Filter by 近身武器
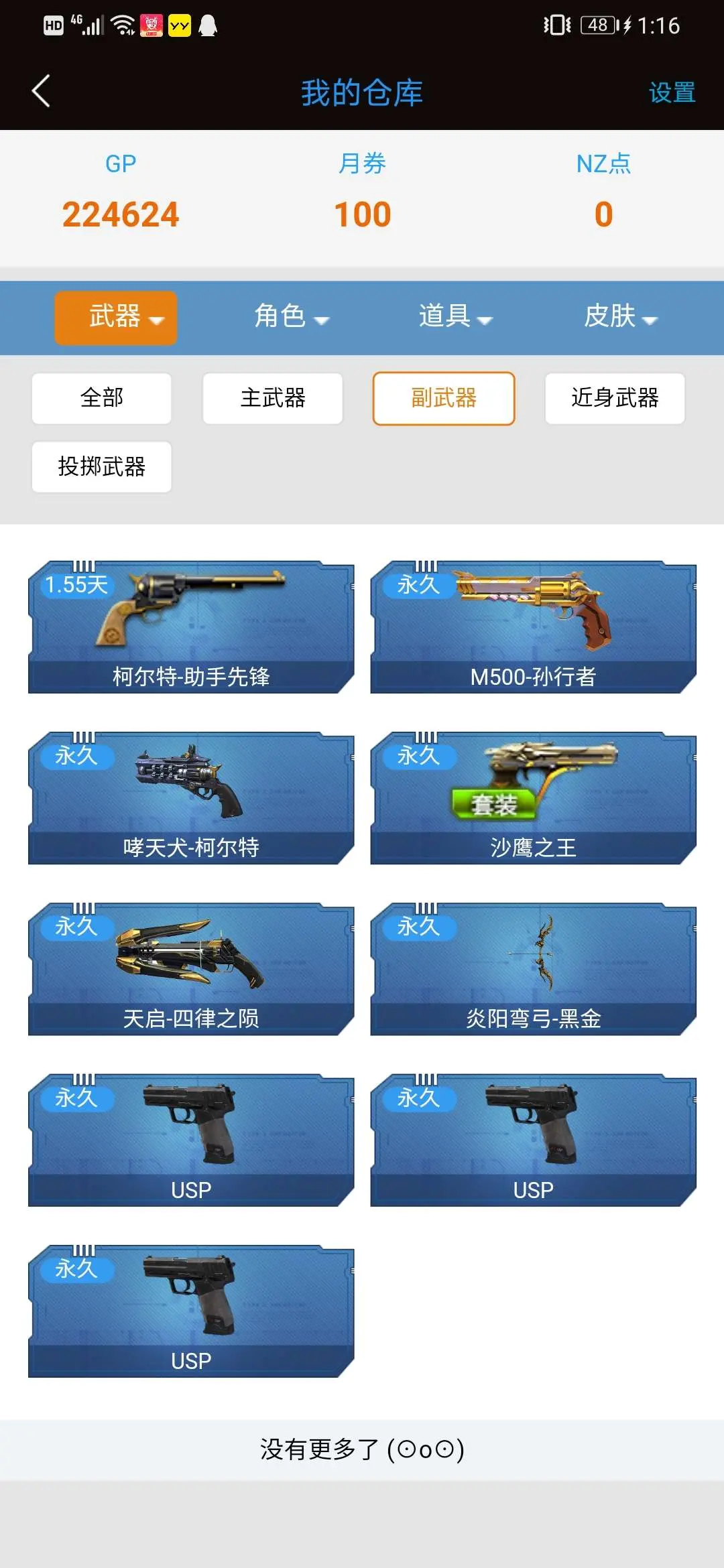Screen dimensions: 724x1568 pyautogui.click(x=615, y=398)
